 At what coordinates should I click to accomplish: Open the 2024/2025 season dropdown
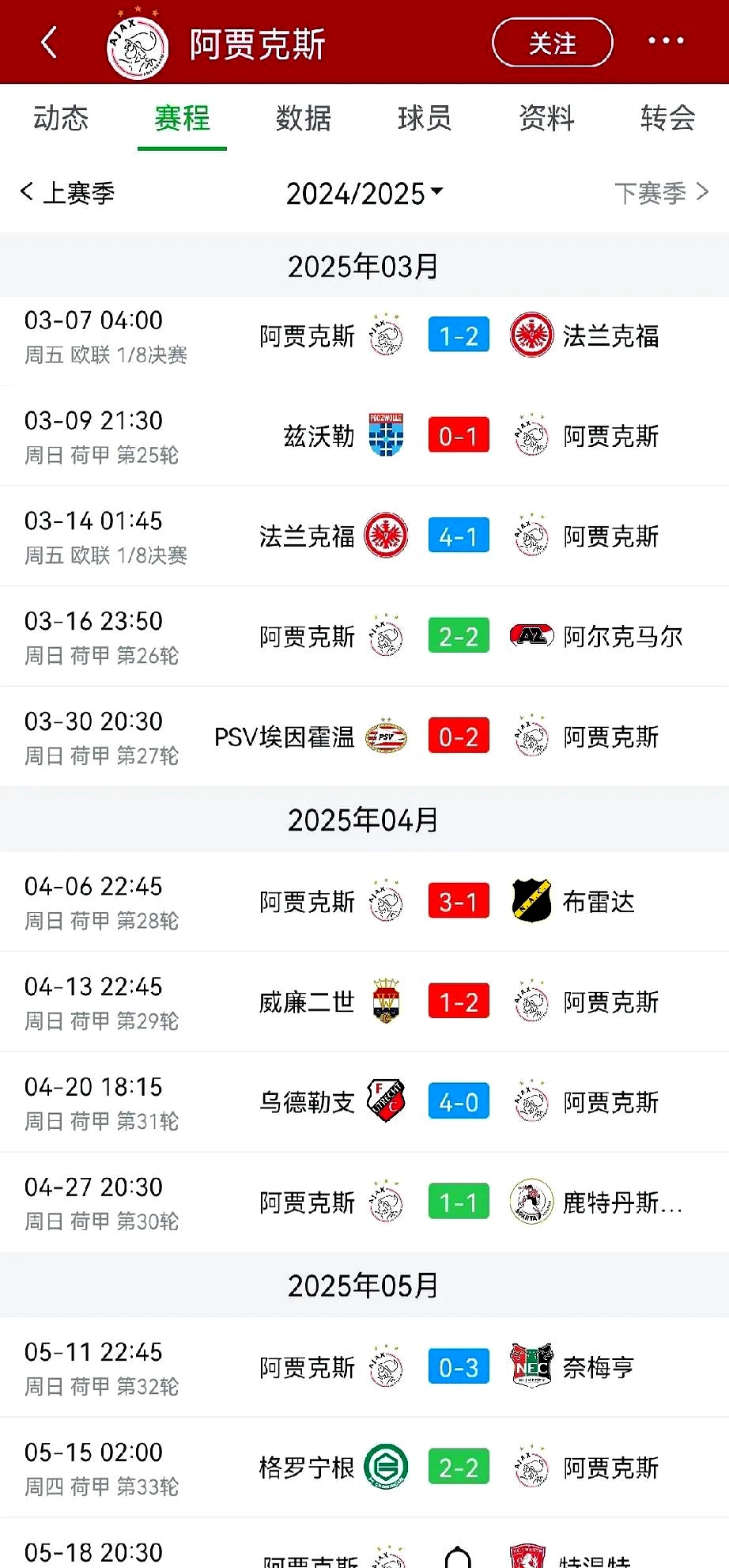point(364,192)
